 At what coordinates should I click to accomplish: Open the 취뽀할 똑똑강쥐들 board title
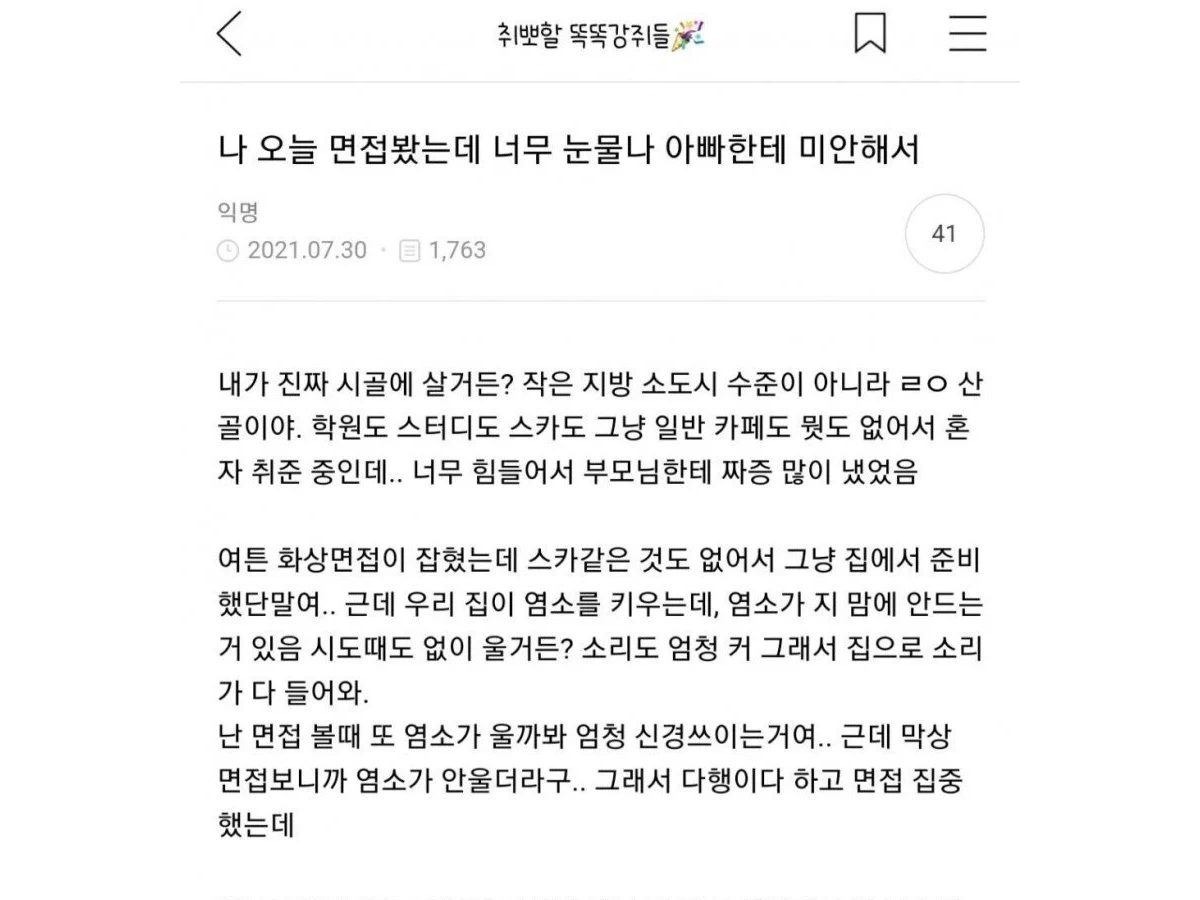tap(601, 36)
